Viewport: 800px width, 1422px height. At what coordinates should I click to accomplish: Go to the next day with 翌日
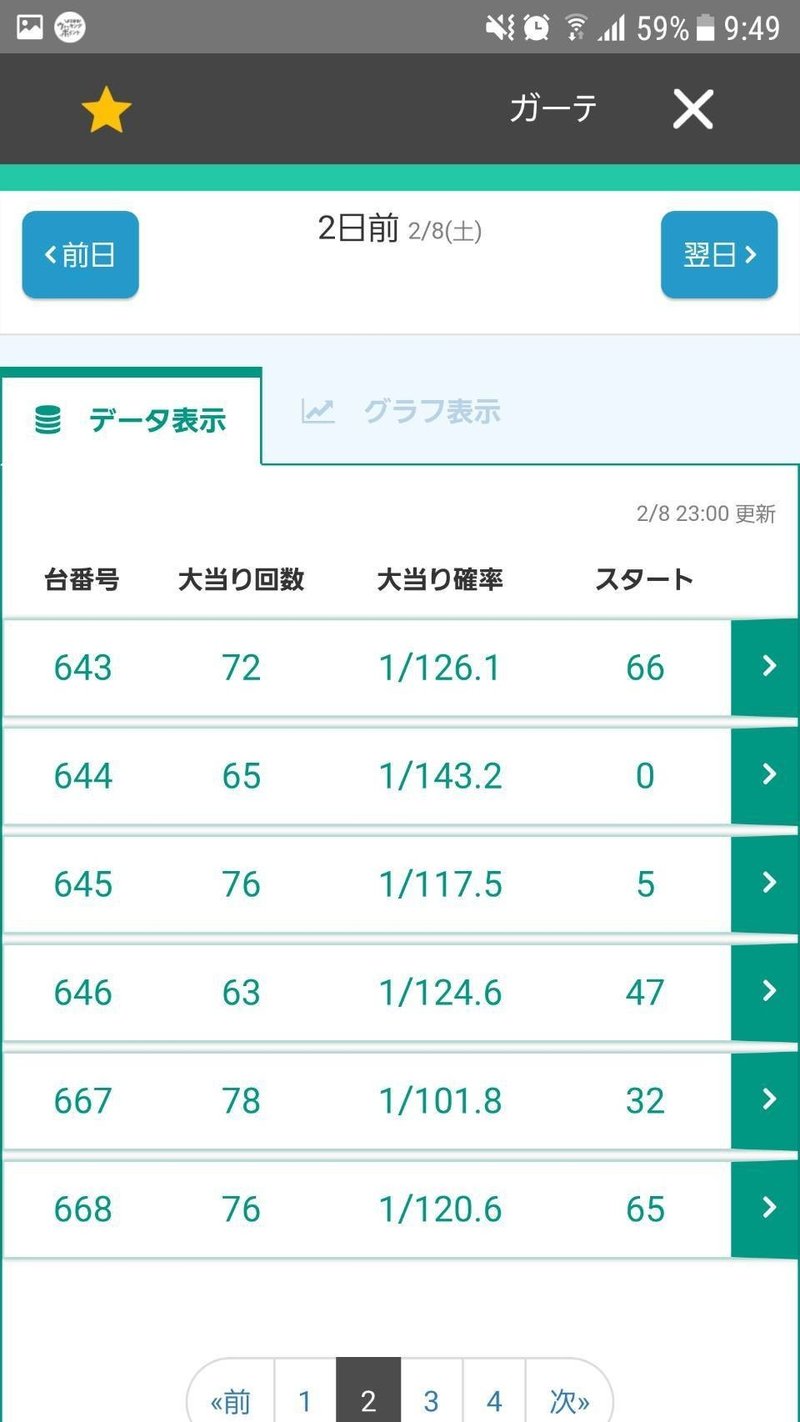(718, 255)
